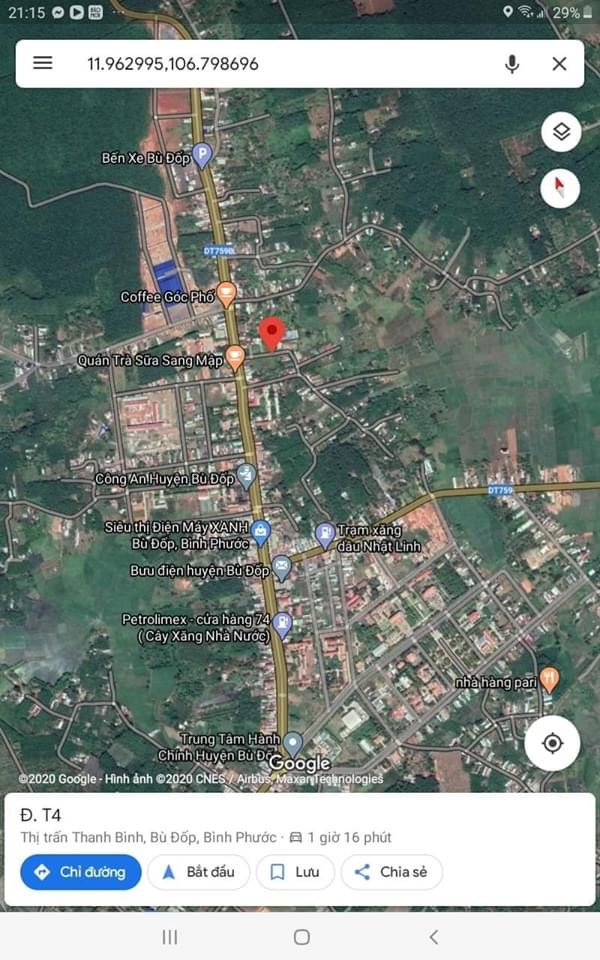Viewport: 600px width, 960px height.
Task: Start voice search with microphone
Action: [512, 64]
